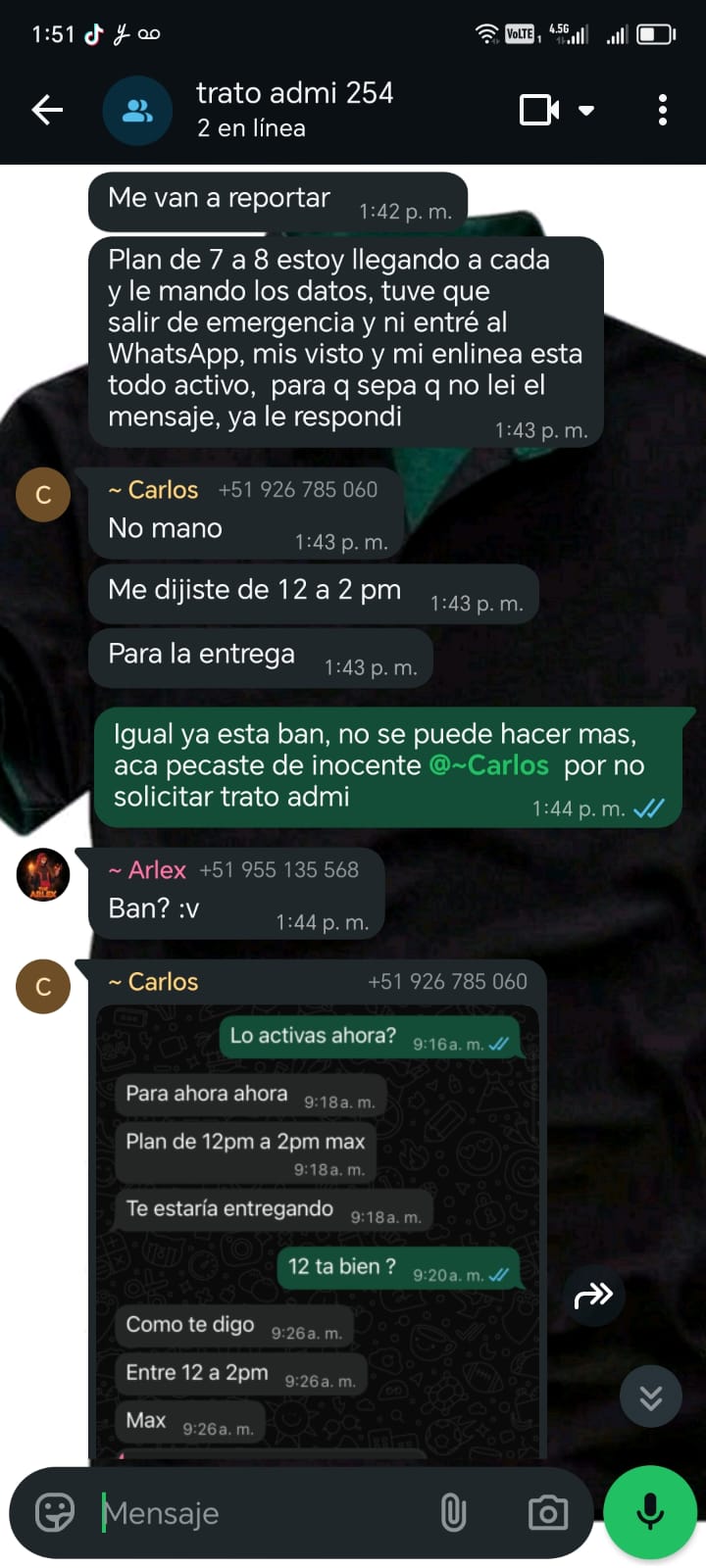The height and width of the screenshot is (1568, 706).
Task: Attach a file with the paperclip
Action: pos(453,1513)
